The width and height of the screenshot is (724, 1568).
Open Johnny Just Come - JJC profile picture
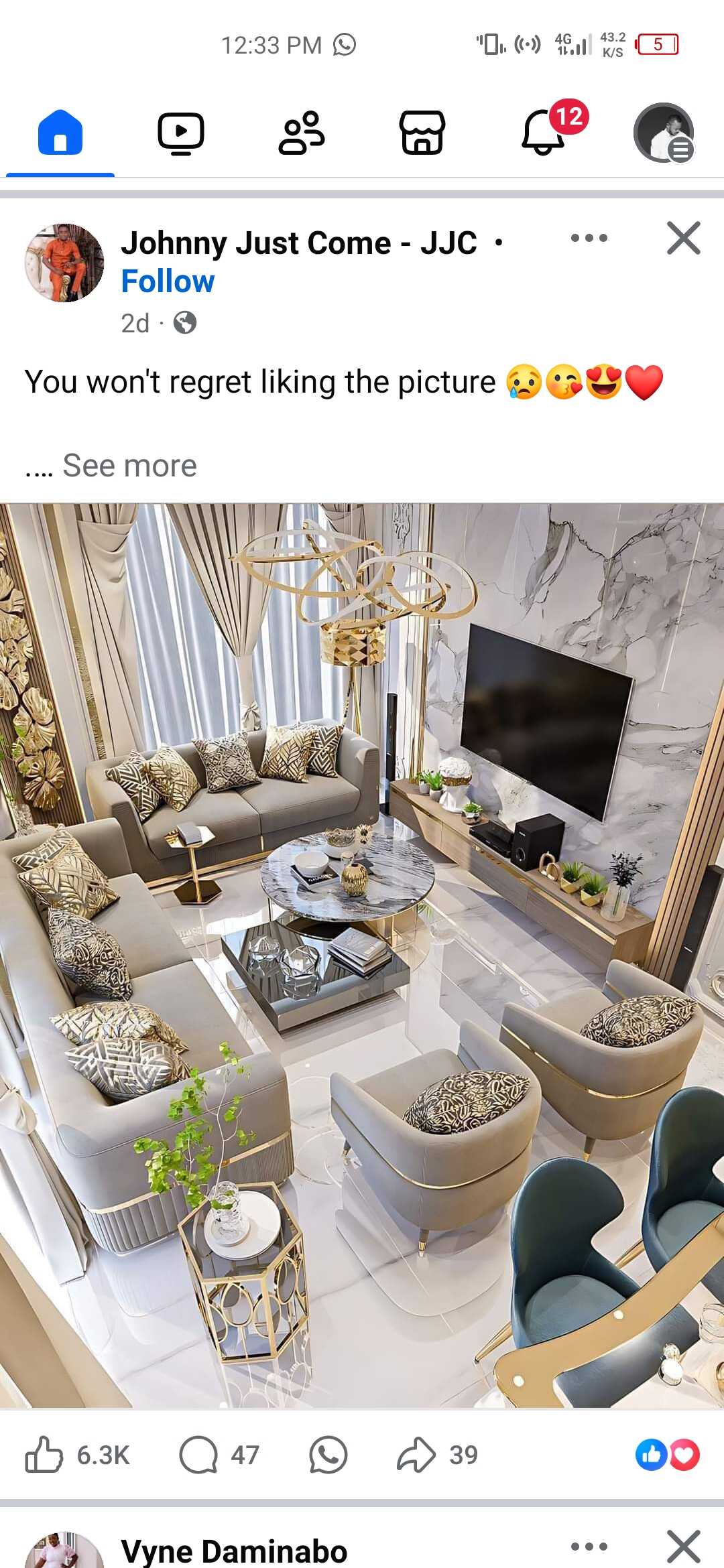[64, 263]
